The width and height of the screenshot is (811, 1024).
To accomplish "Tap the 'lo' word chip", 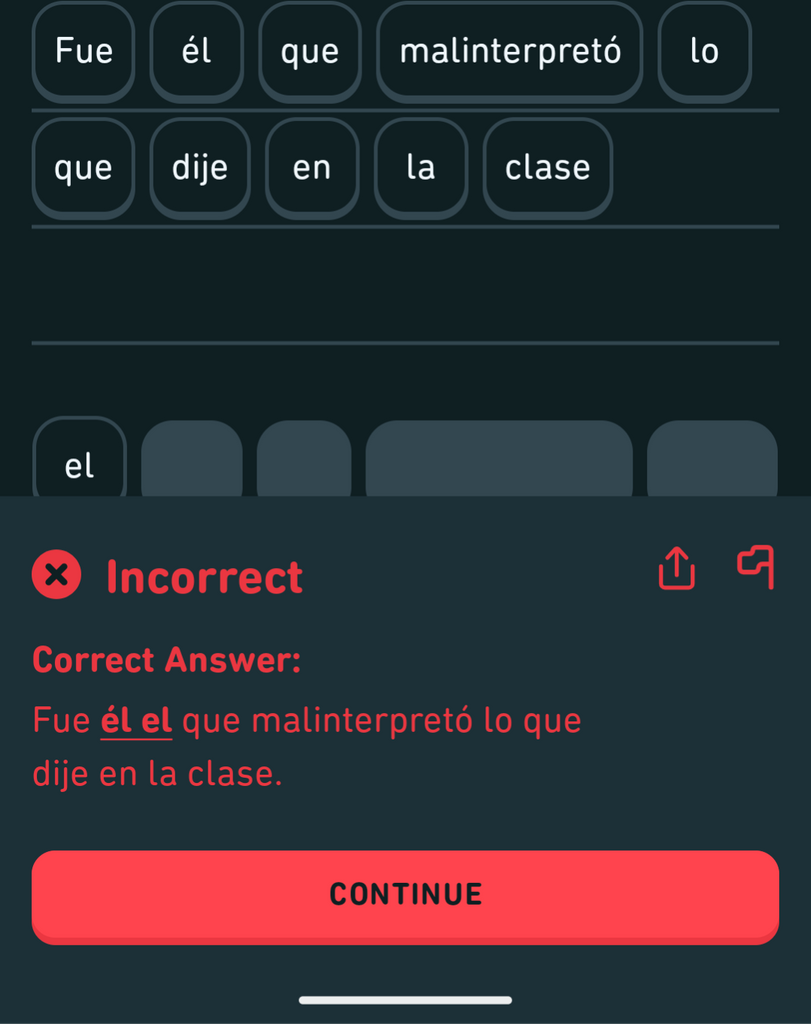I will point(704,51).
